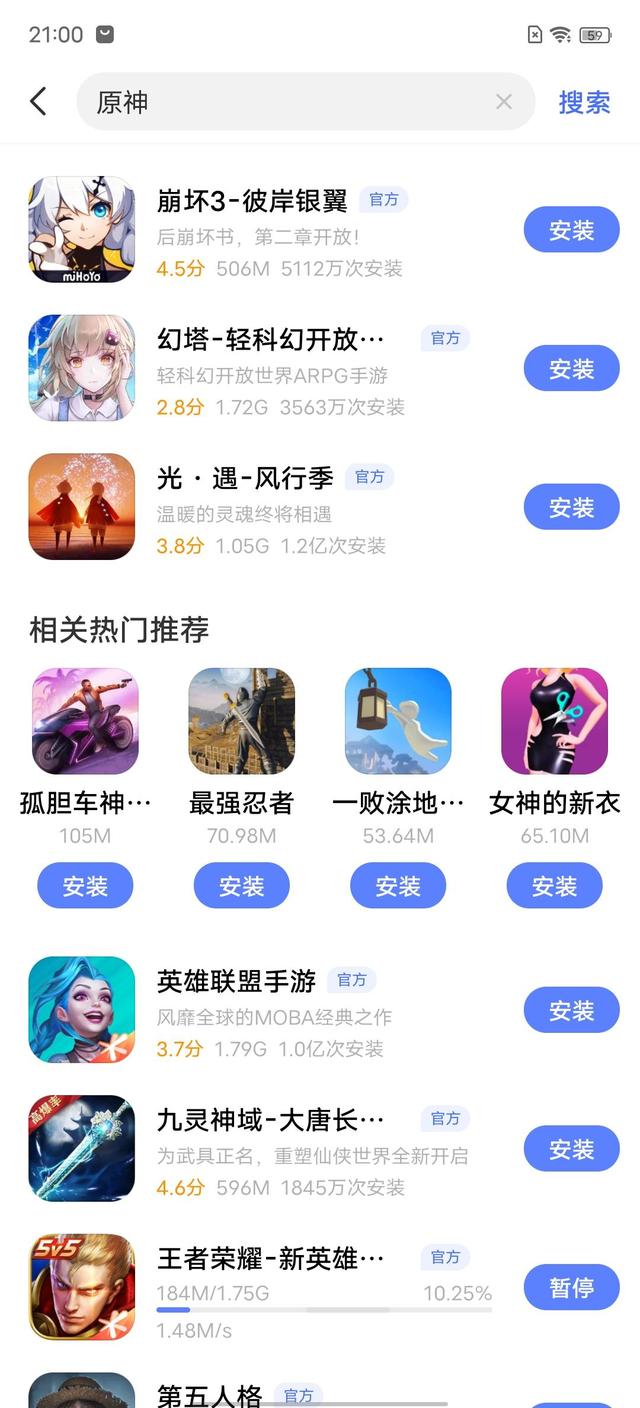
Task: Install 光·遇-风行季
Action: (571, 509)
